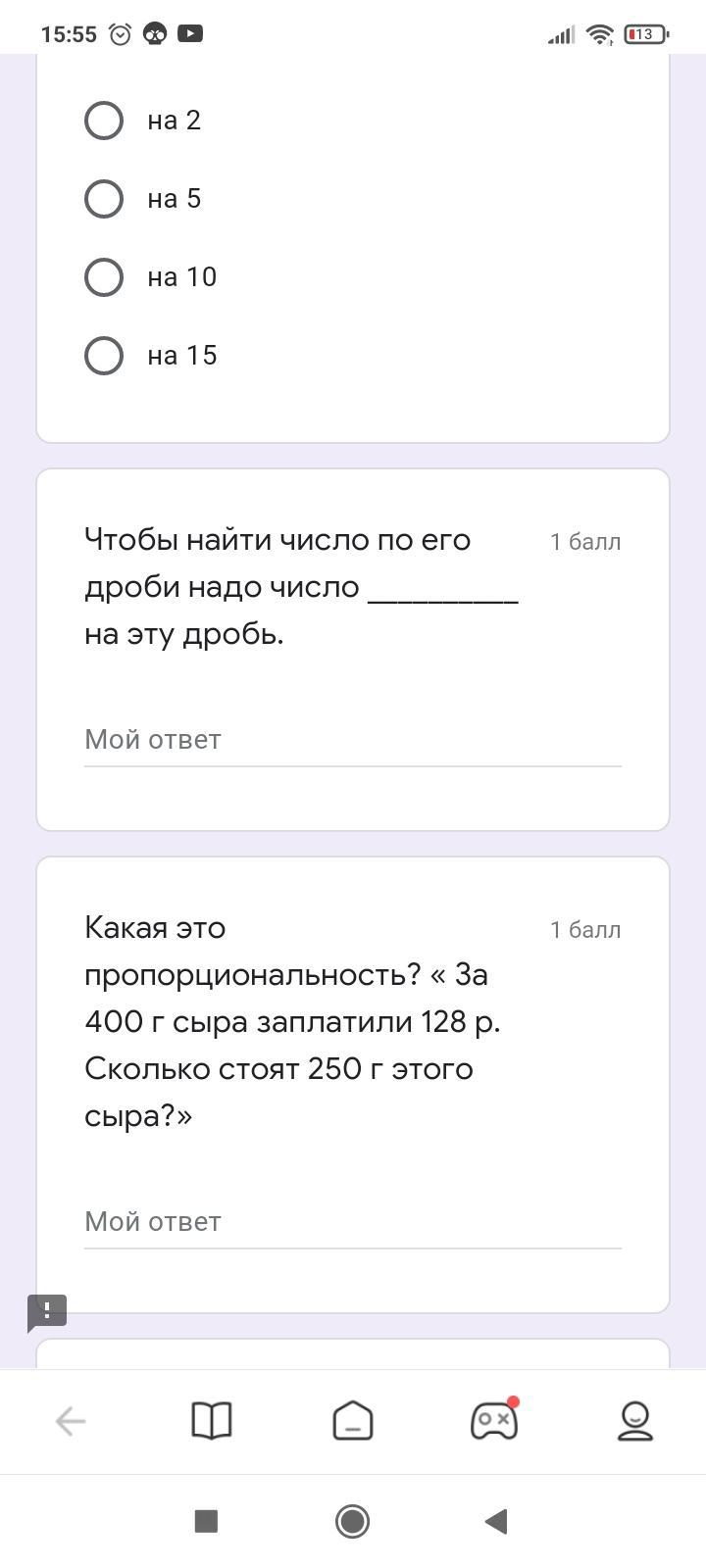Report a problem via the feedback icon
Screen dimensions: 706x1568
pyautogui.click(x=46, y=1311)
